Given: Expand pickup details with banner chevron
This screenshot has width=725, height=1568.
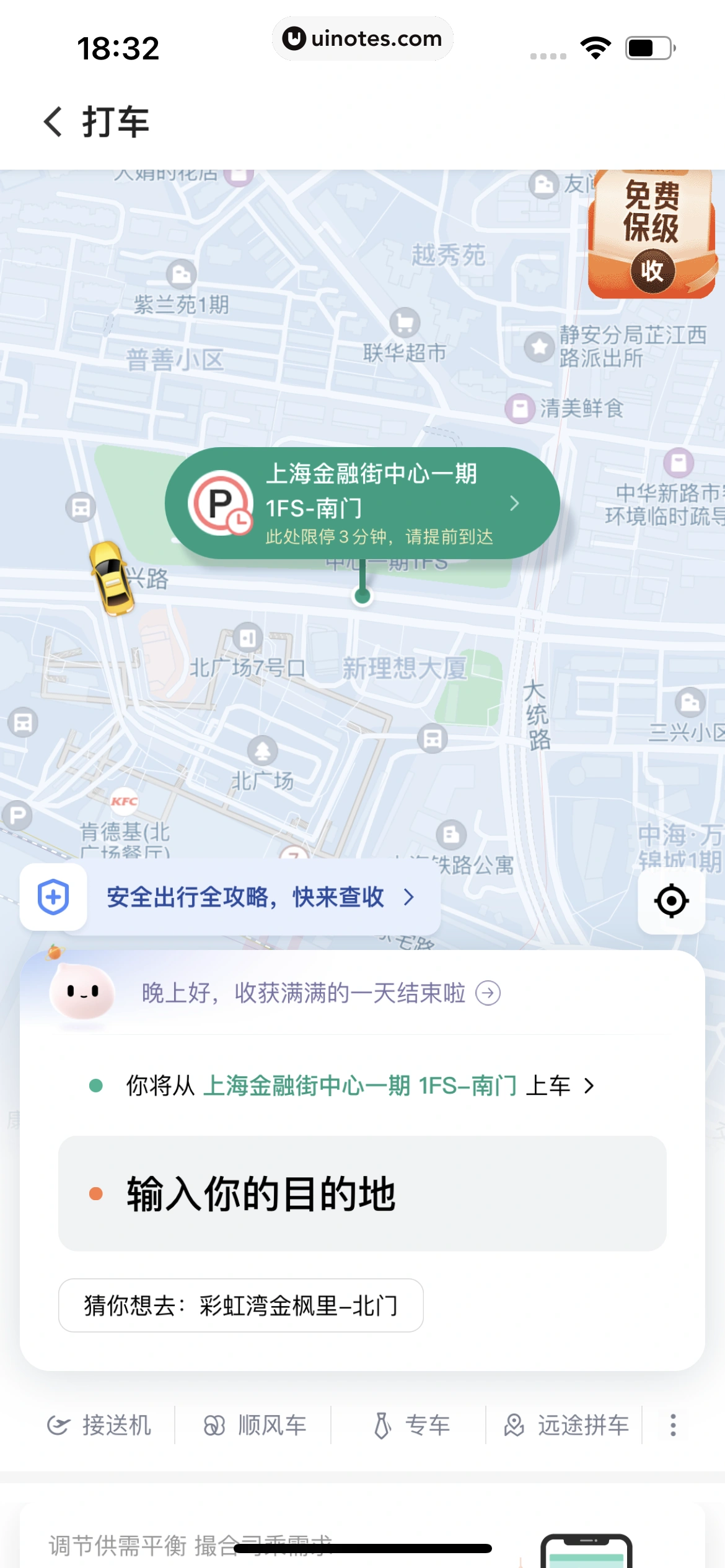Looking at the screenshot, I should [x=515, y=503].
